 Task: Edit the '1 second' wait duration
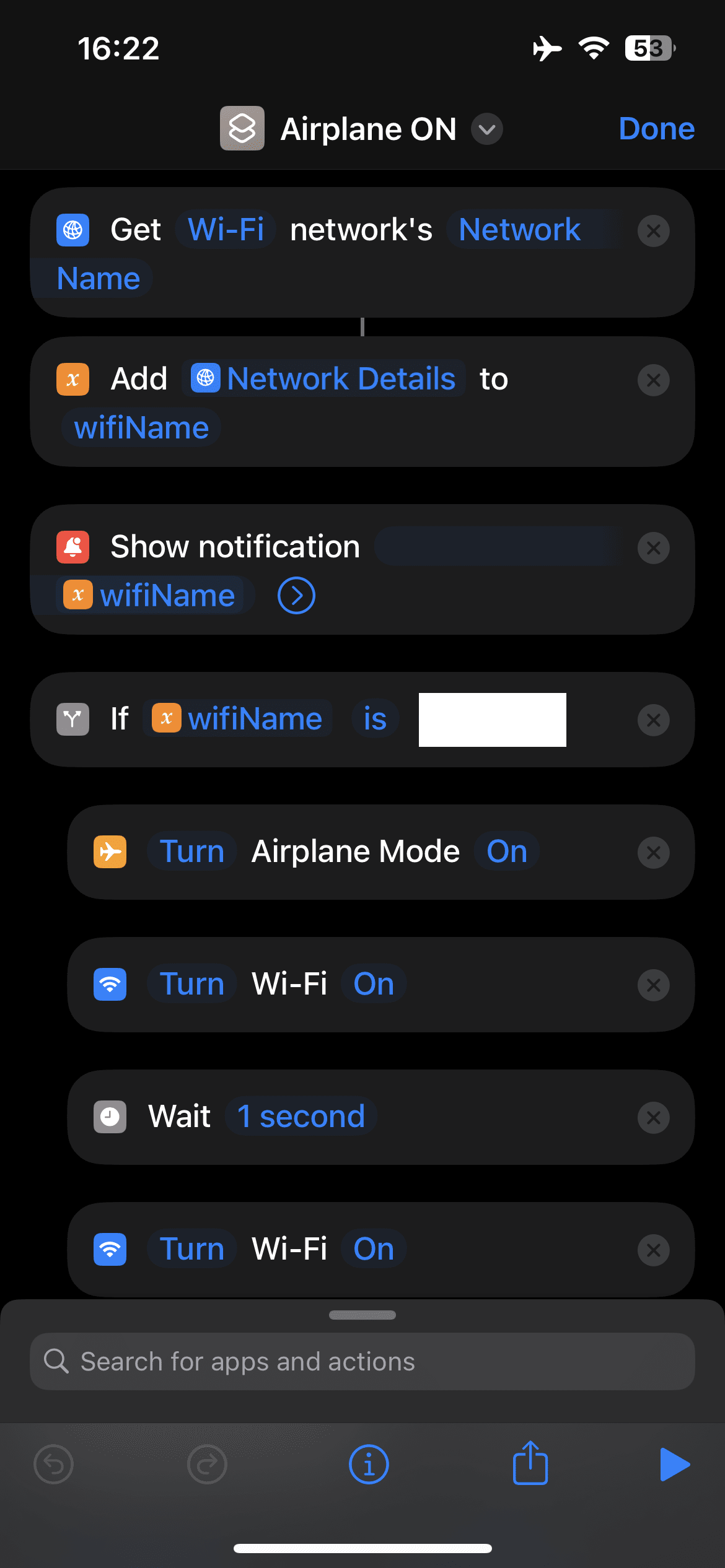pos(301,1117)
